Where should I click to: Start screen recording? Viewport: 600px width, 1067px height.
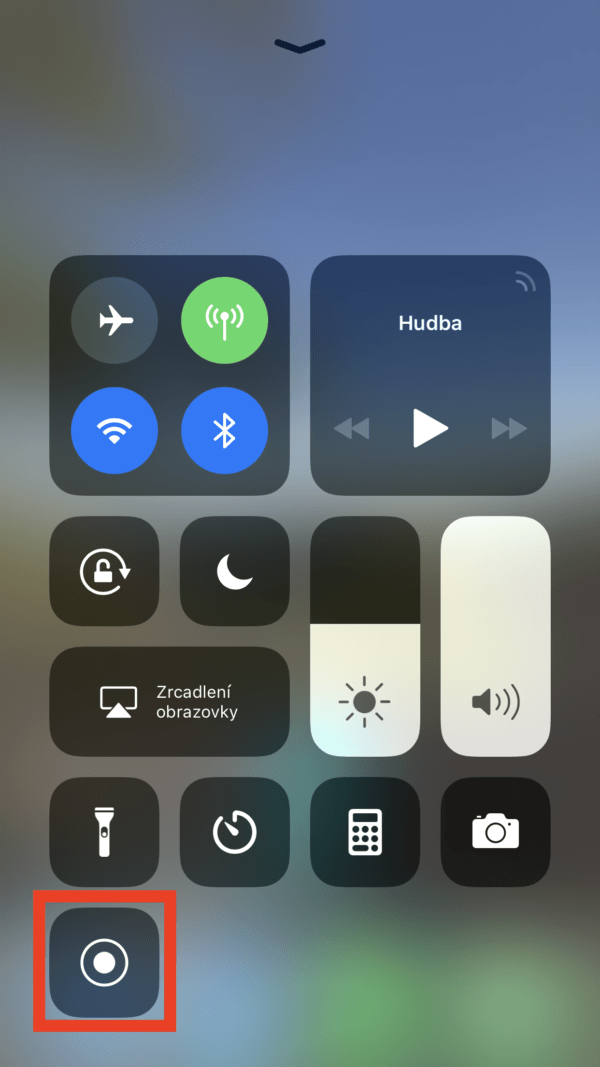104,962
